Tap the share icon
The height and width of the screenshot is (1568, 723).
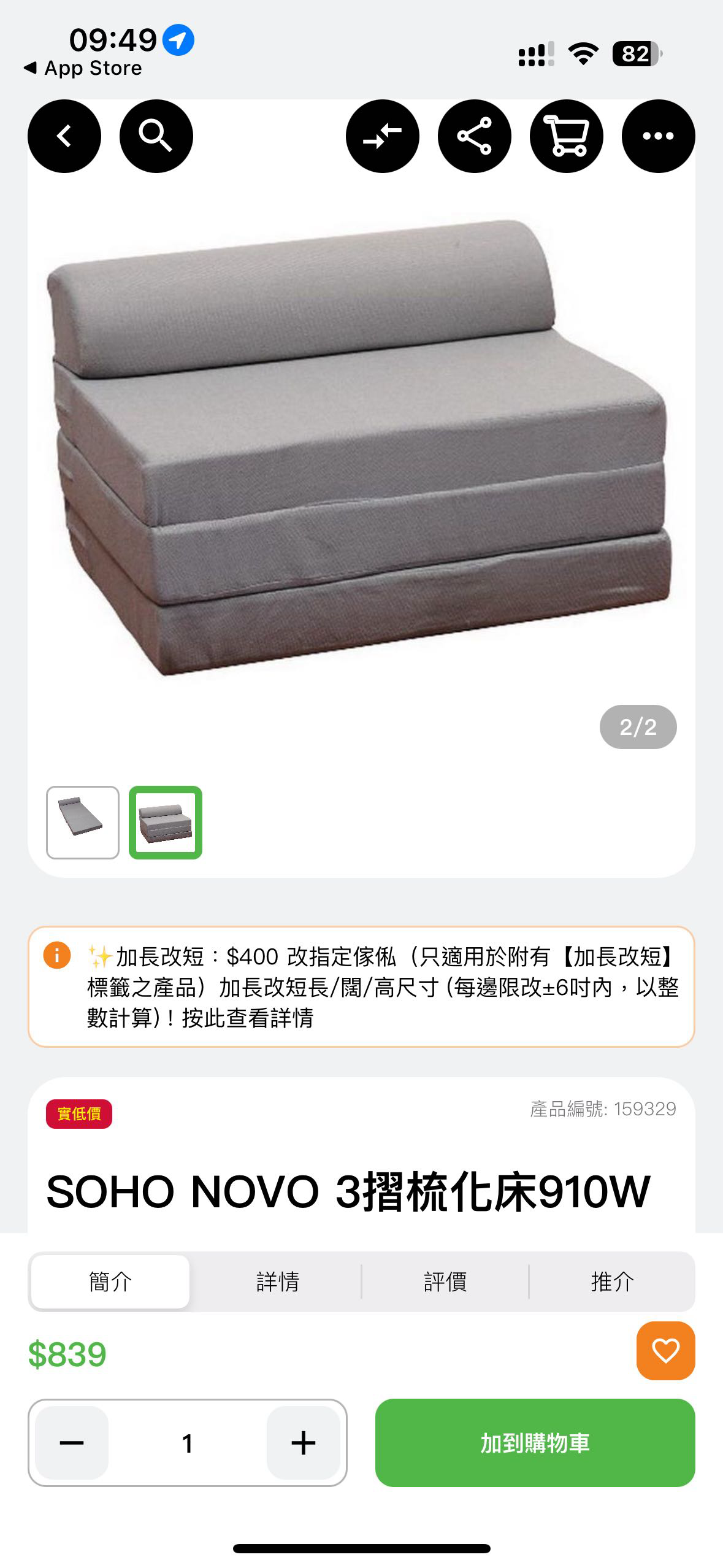pyautogui.click(x=476, y=136)
